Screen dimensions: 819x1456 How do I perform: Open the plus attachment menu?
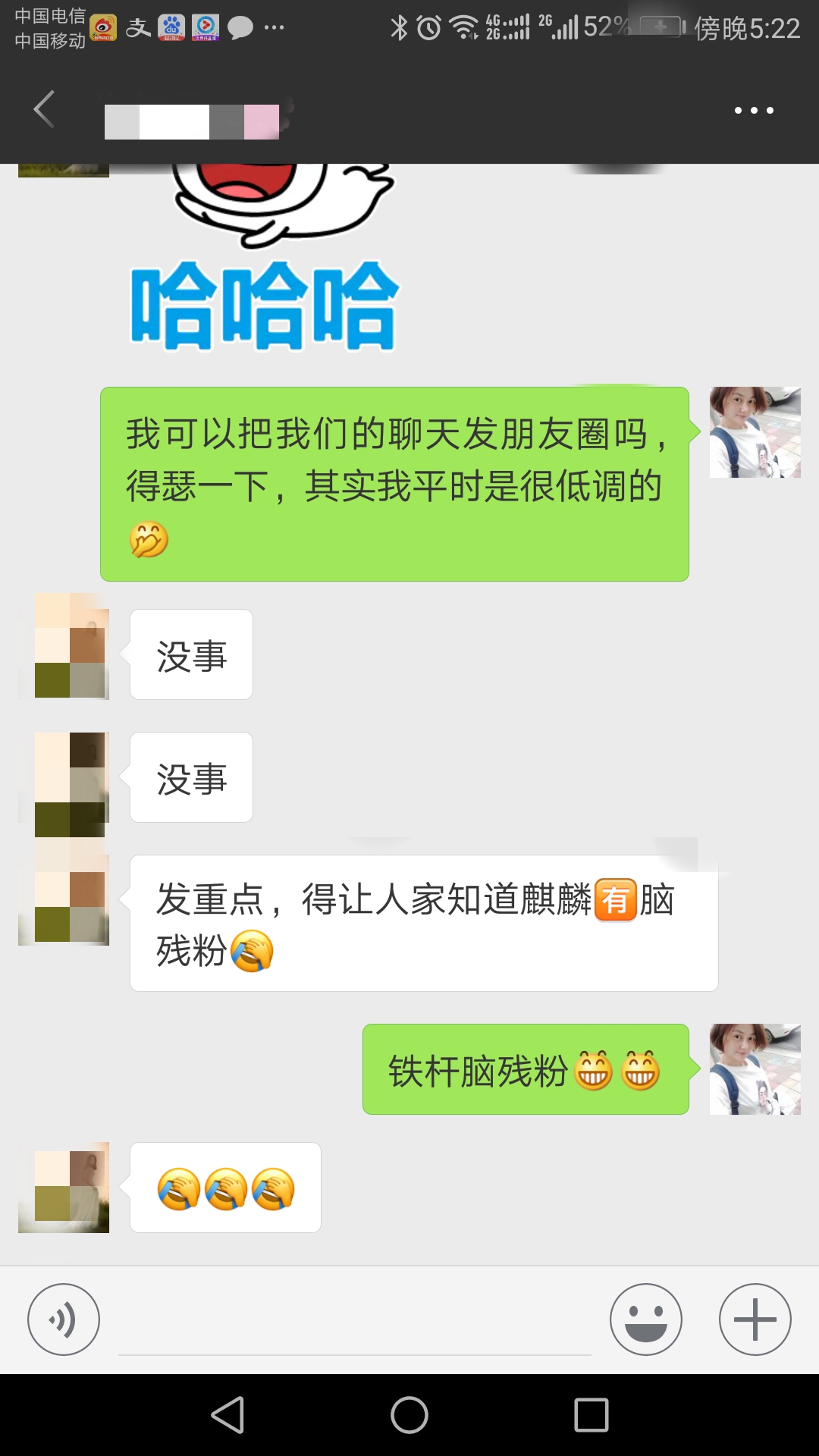coord(755,1319)
